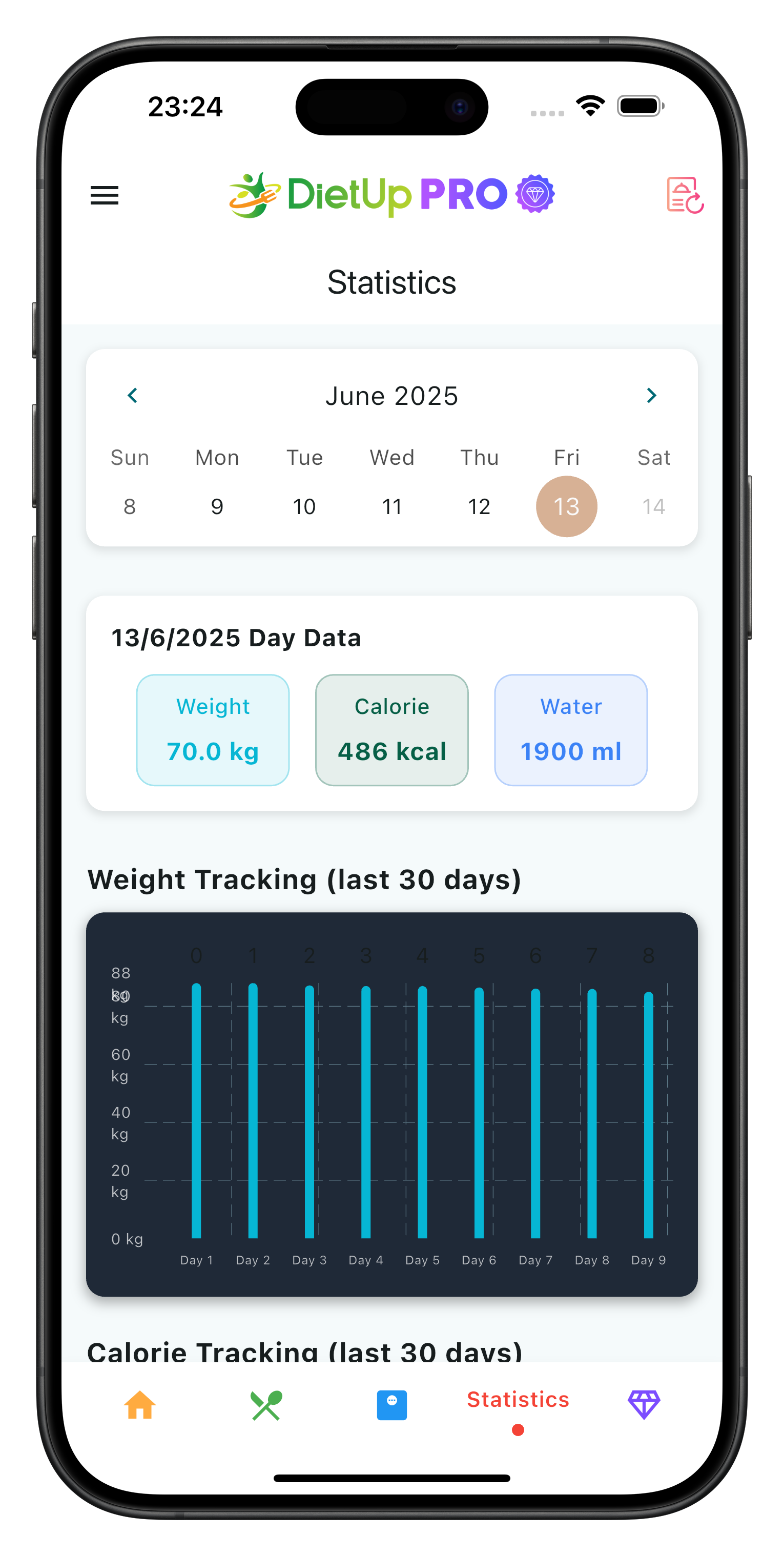Open the premium diamond tab
The height and width of the screenshot is (1556, 784).
[643, 1405]
